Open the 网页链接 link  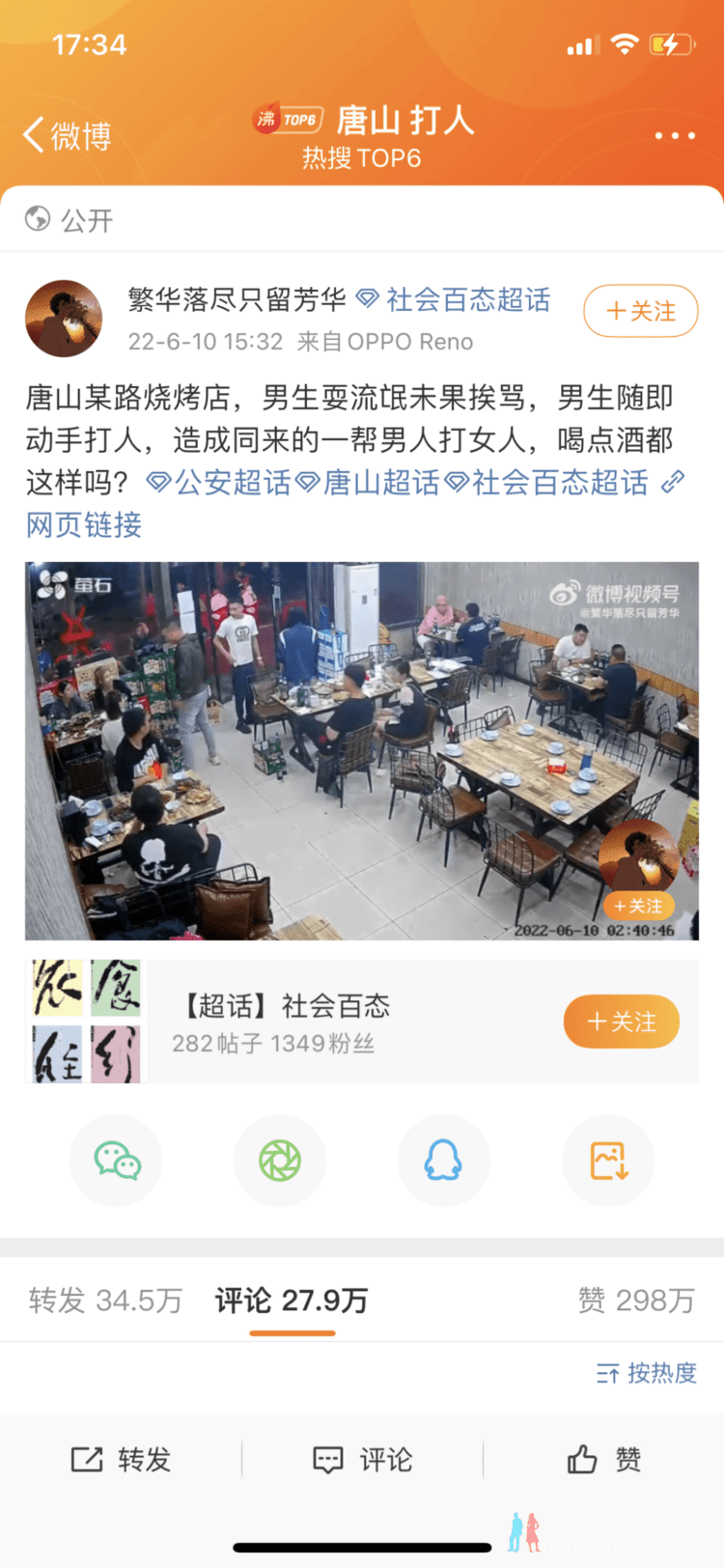click(x=84, y=525)
